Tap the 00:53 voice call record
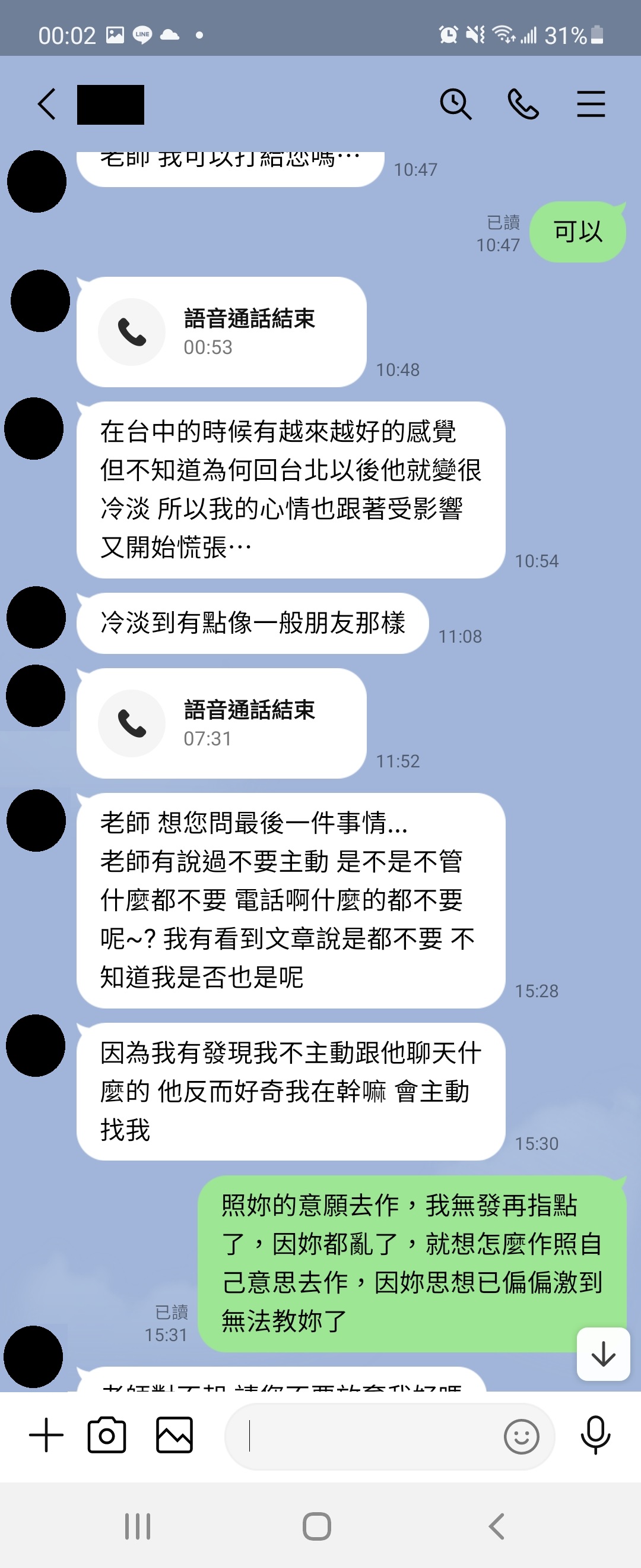Viewport: 641px width, 1568px height. point(221,332)
